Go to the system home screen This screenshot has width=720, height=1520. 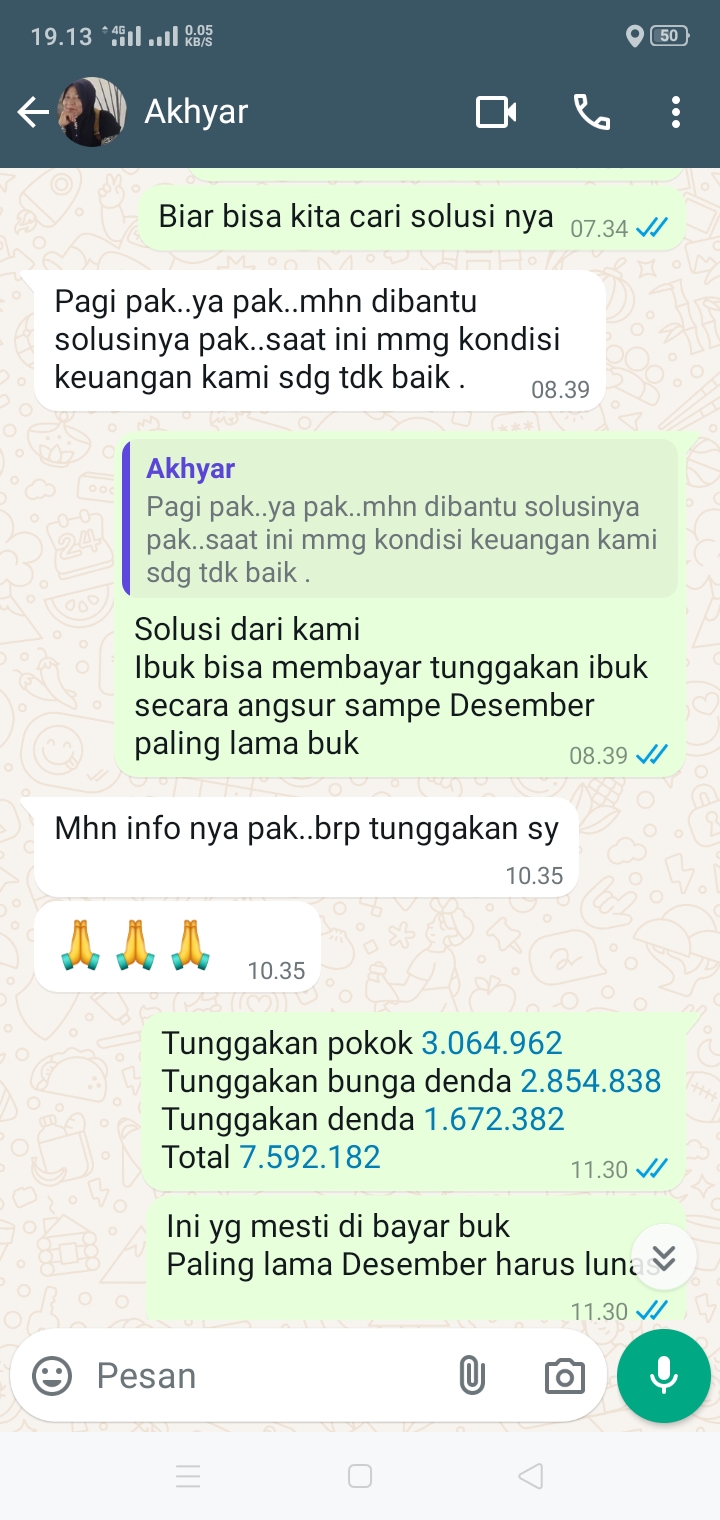(360, 1476)
